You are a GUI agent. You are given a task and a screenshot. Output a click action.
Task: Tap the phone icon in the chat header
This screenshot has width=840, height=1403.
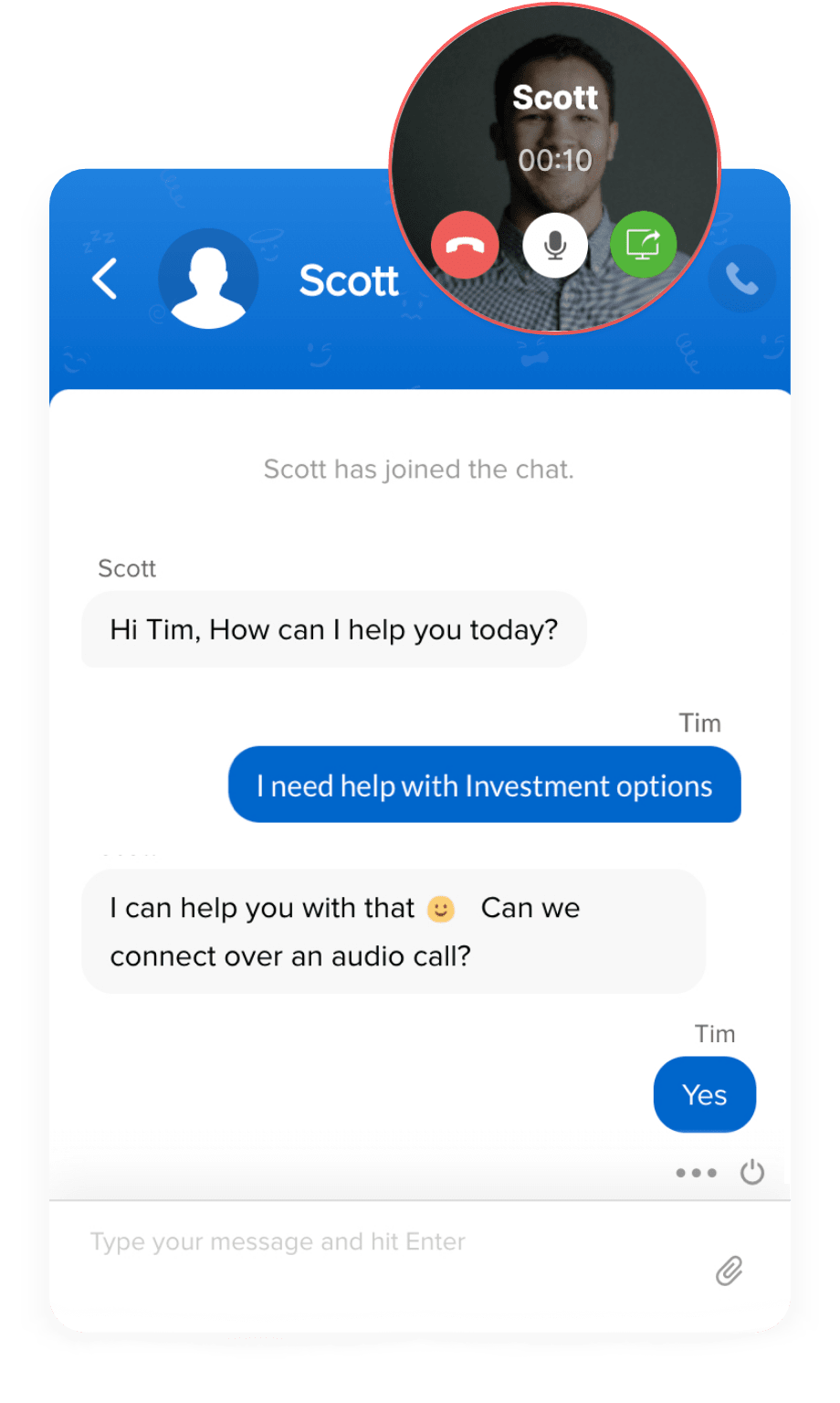[741, 280]
